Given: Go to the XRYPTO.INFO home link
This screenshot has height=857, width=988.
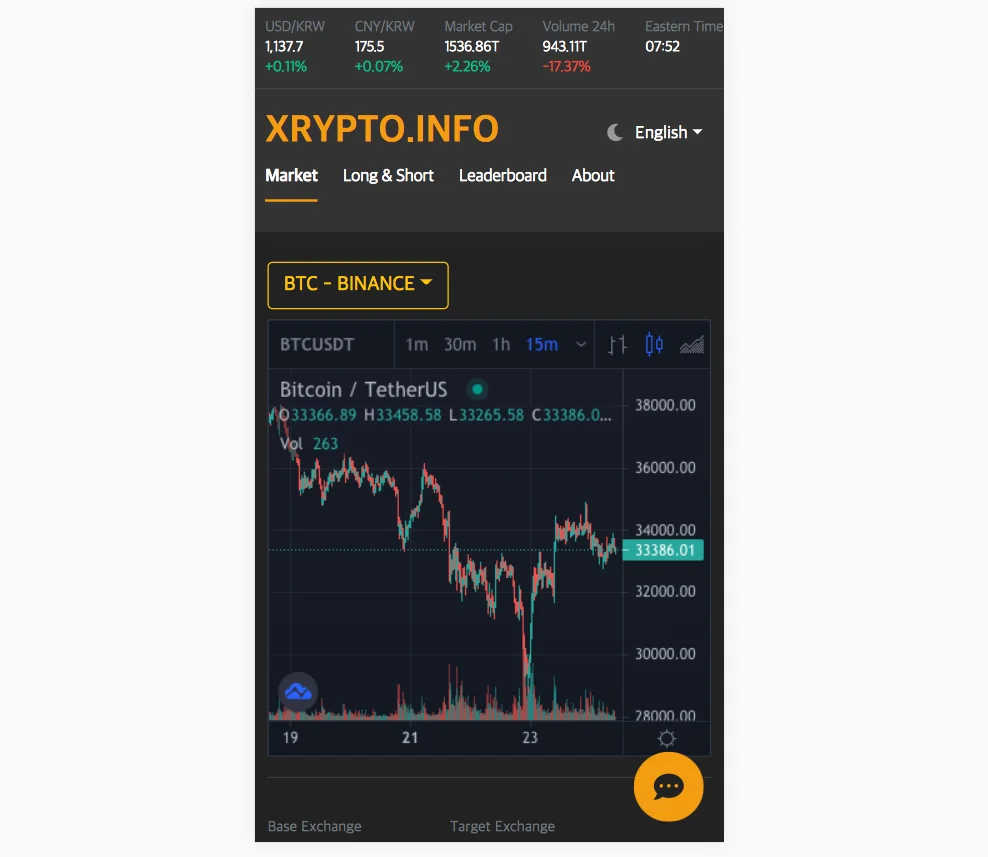Looking at the screenshot, I should click(381, 129).
